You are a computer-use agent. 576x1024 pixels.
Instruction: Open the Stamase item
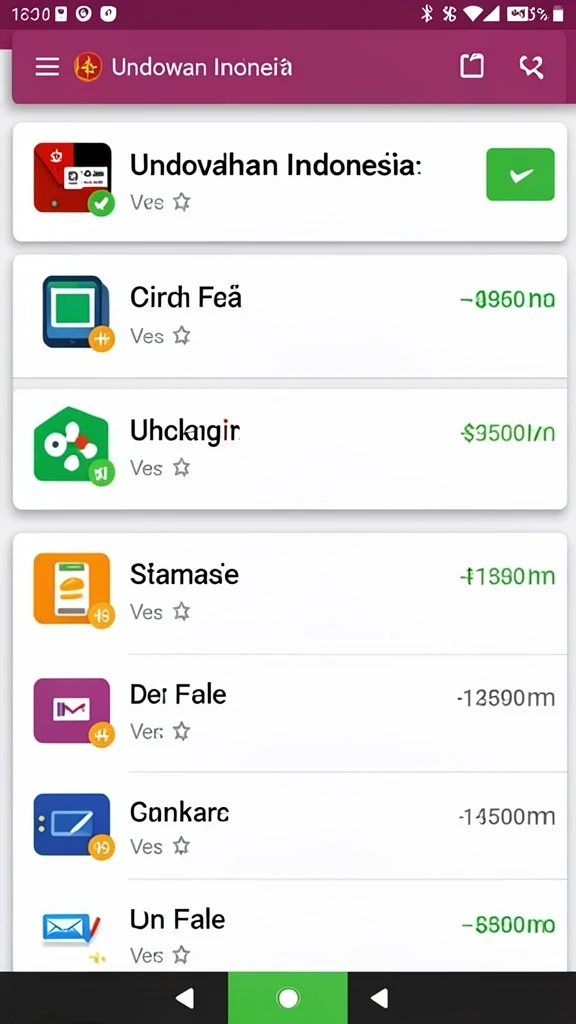pyautogui.click(x=289, y=594)
